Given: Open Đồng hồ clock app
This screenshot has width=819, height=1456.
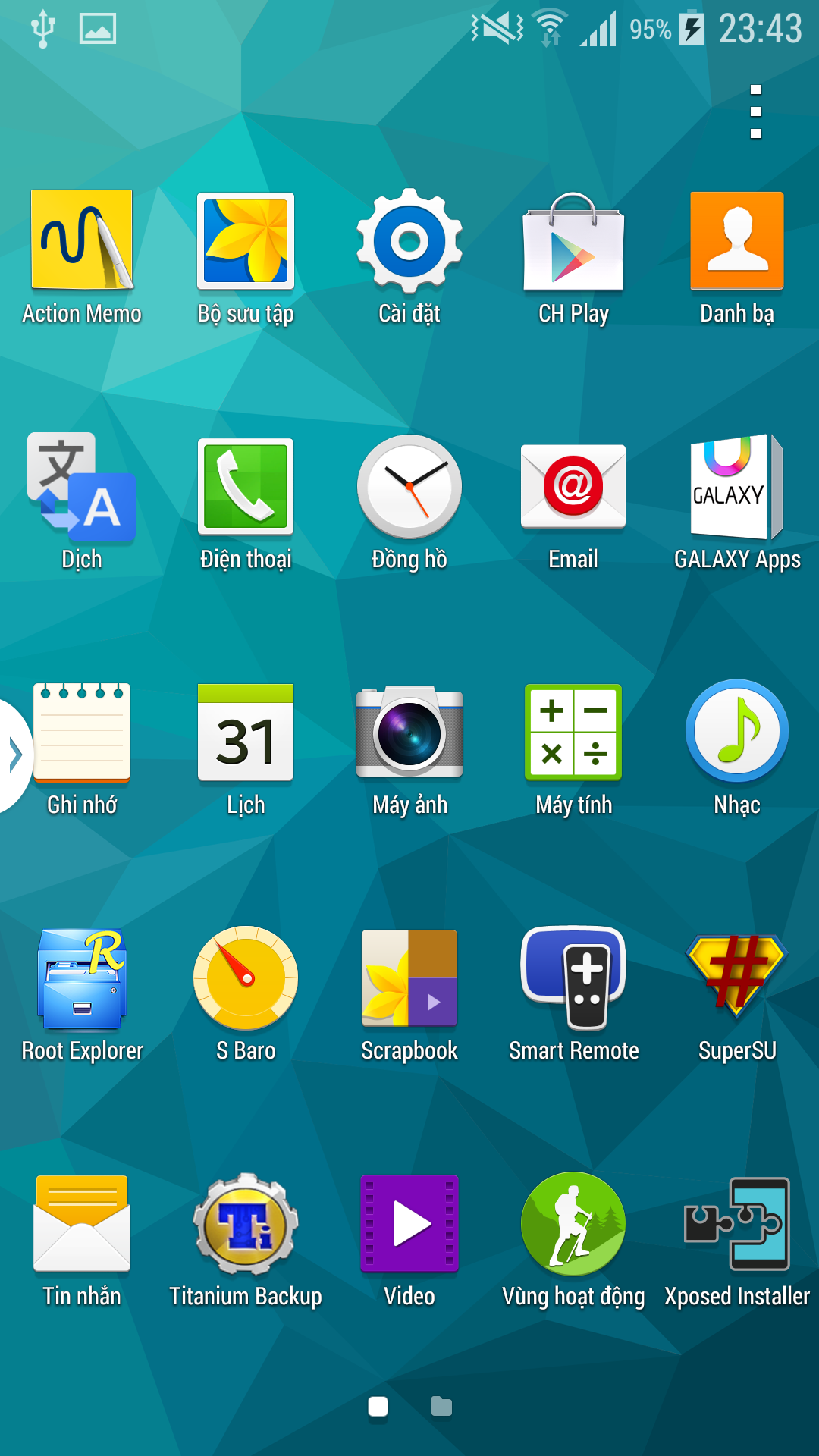Looking at the screenshot, I should coord(409,487).
